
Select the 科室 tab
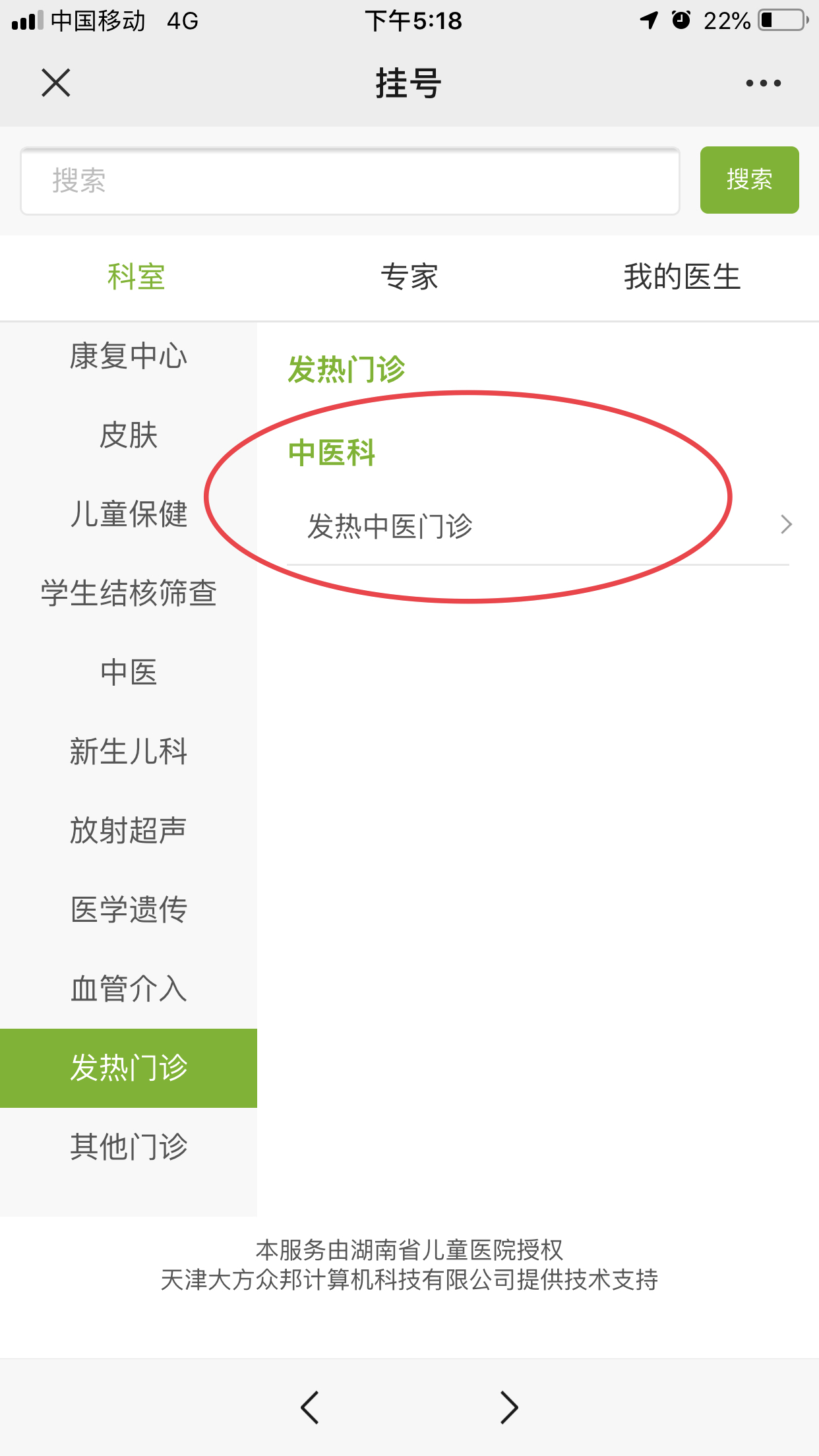click(x=136, y=277)
